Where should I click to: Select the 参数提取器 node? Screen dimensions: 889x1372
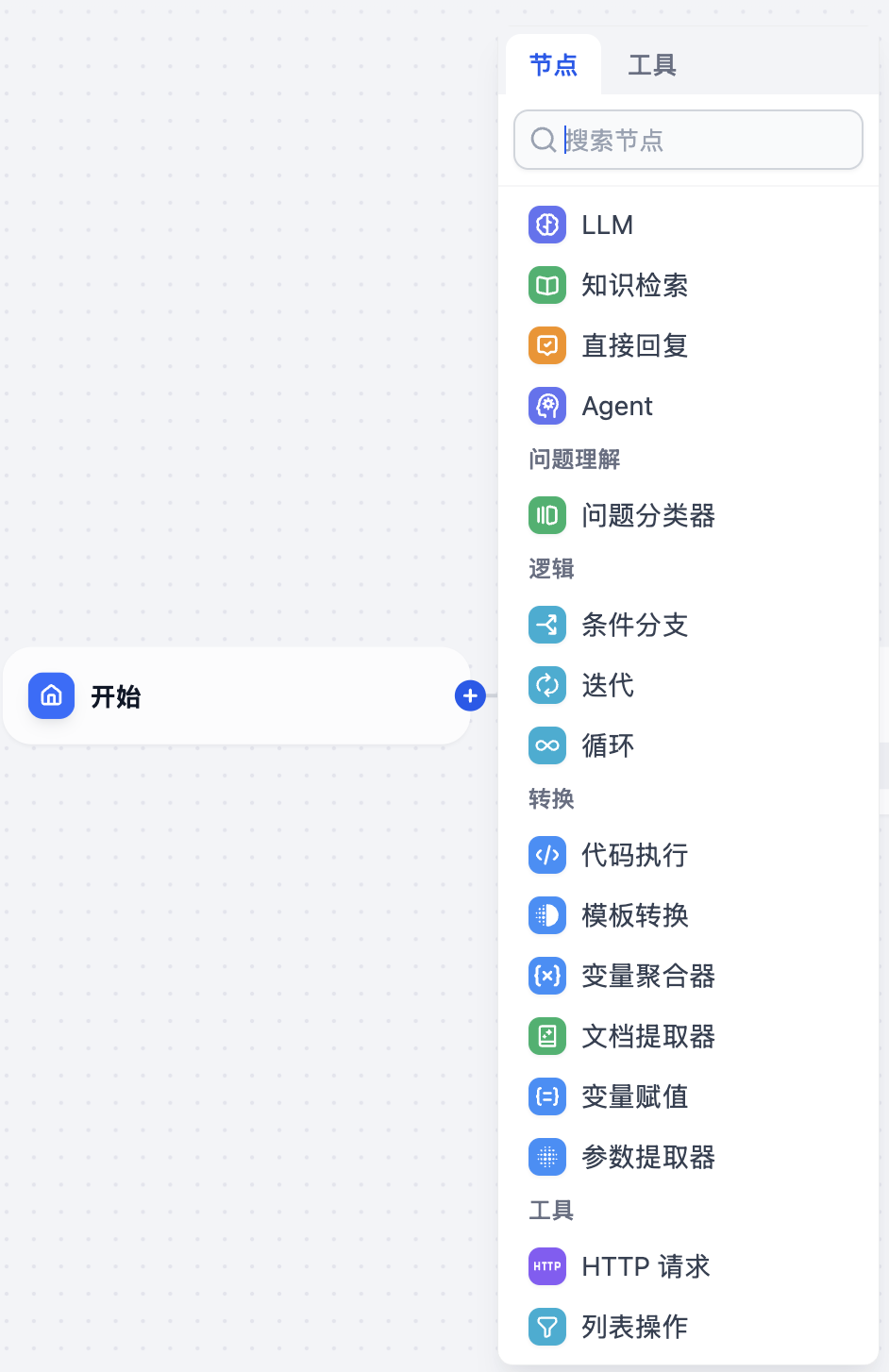[647, 1157]
